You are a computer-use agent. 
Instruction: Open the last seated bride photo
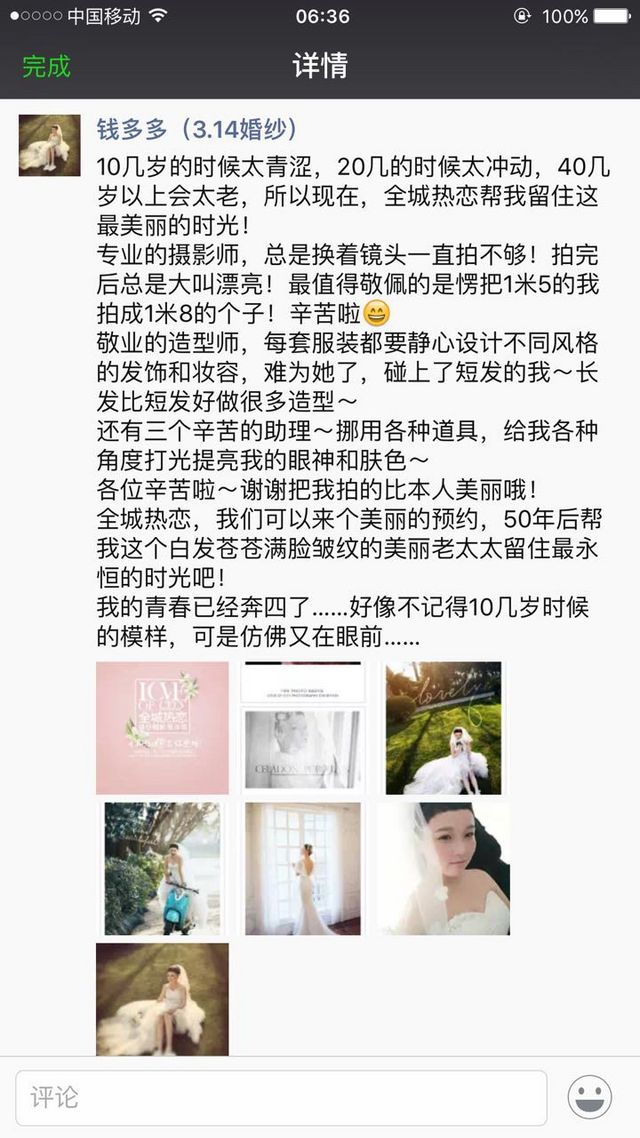pyautogui.click(x=163, y=999)
